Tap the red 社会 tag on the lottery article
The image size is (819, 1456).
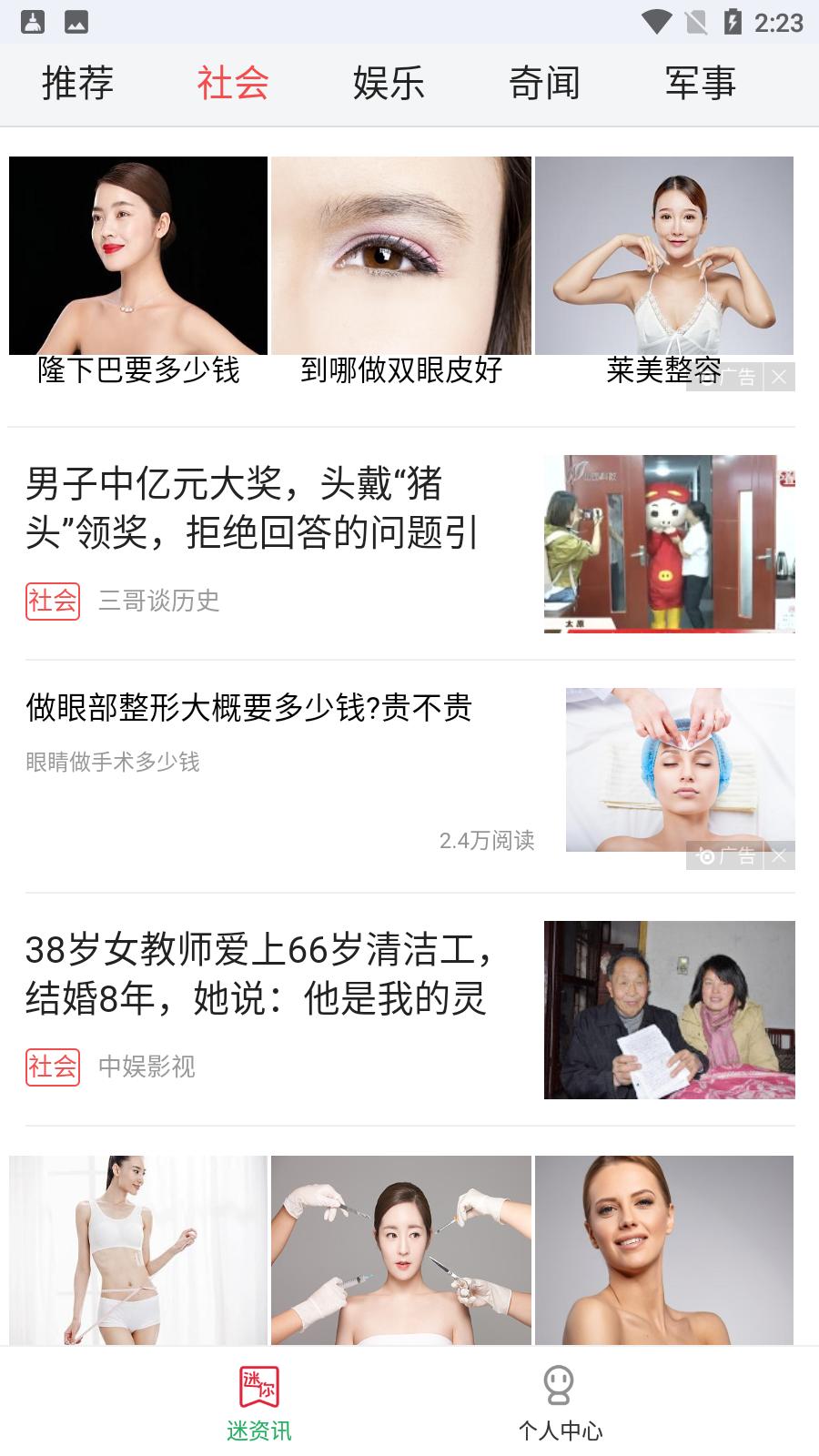pos(52,600)
